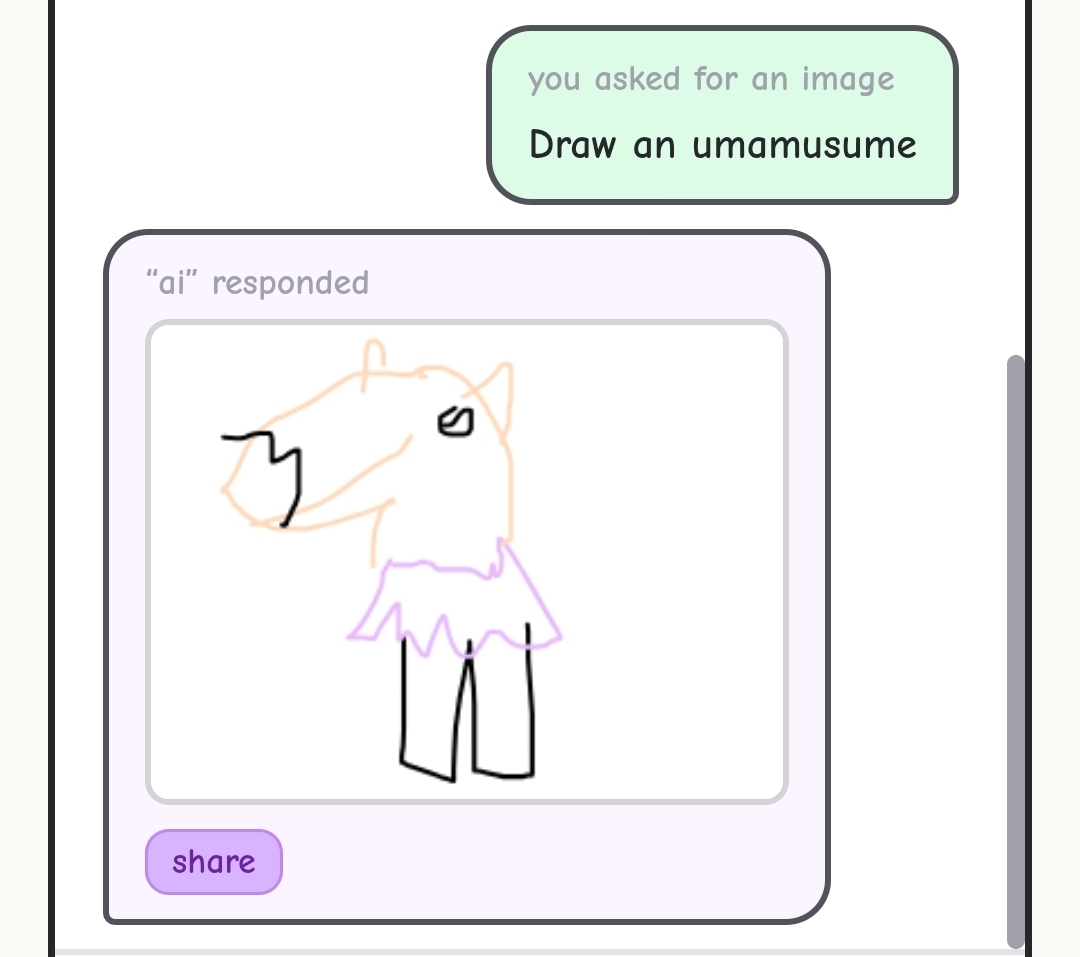Tap the share button under the drawing
Screen dimensions: 1080x957
(x=214, y=861)
